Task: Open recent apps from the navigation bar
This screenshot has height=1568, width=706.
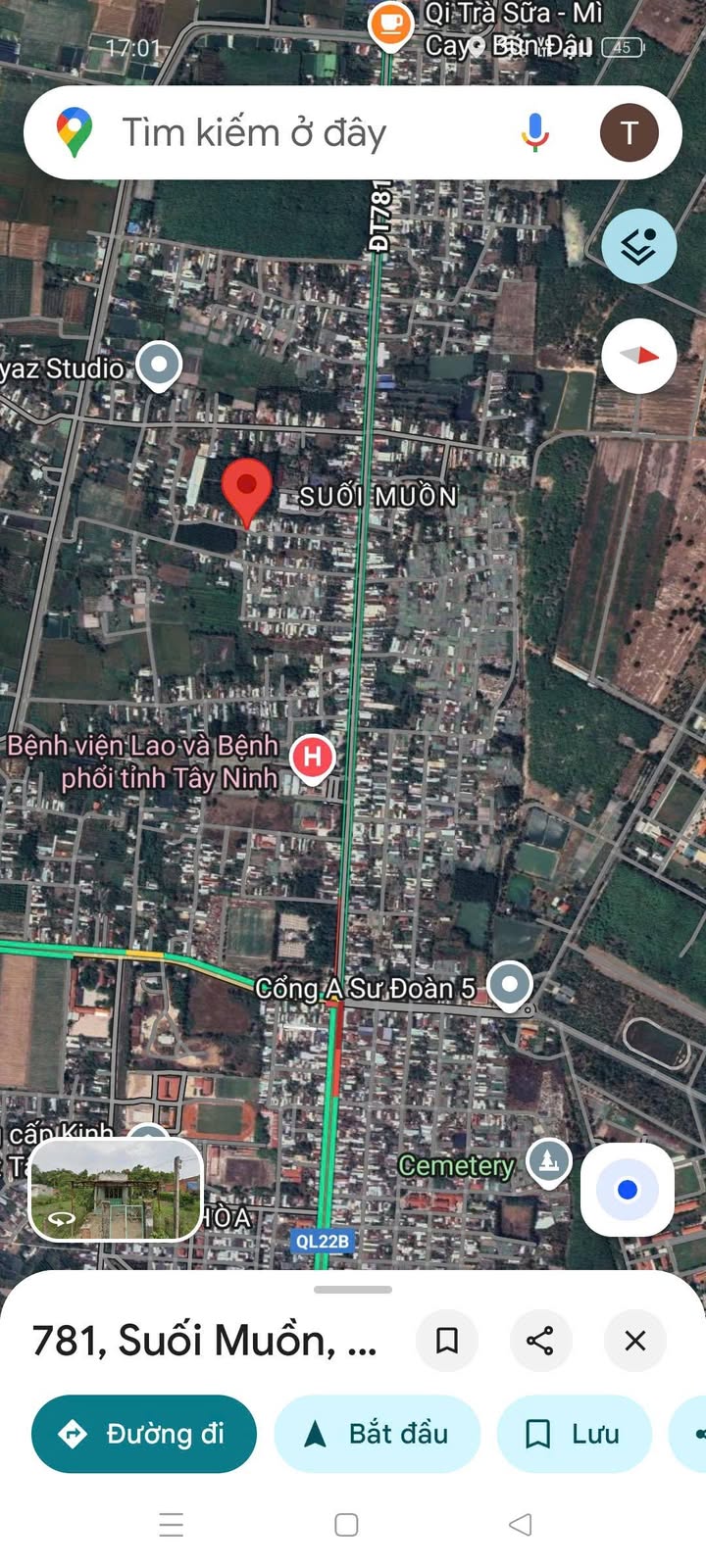Action: coord(172,1524)
